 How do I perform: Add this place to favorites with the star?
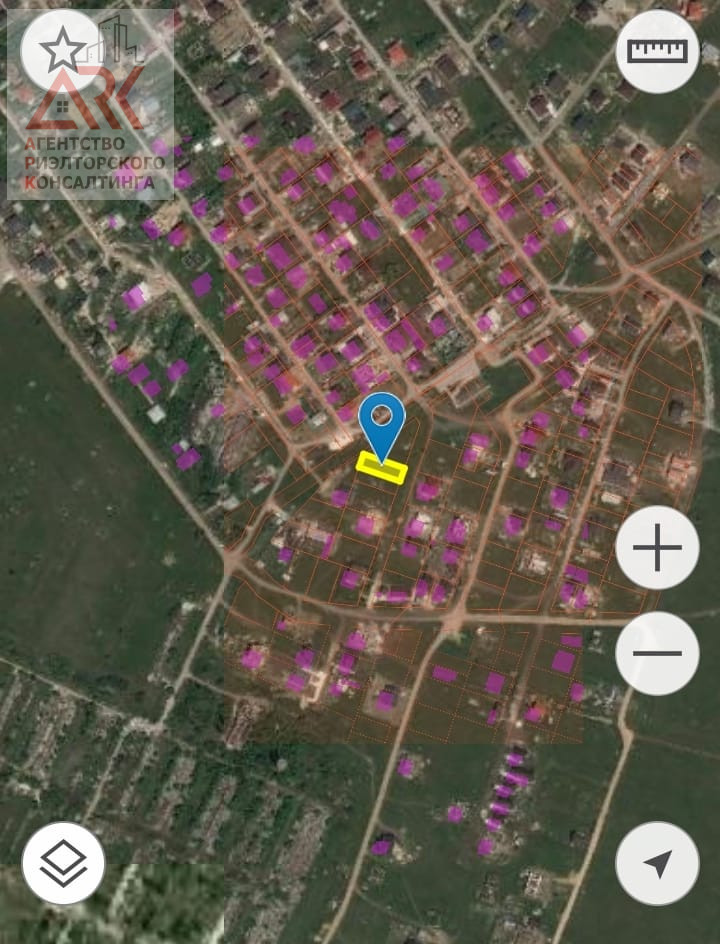click(x=63, y=51)
